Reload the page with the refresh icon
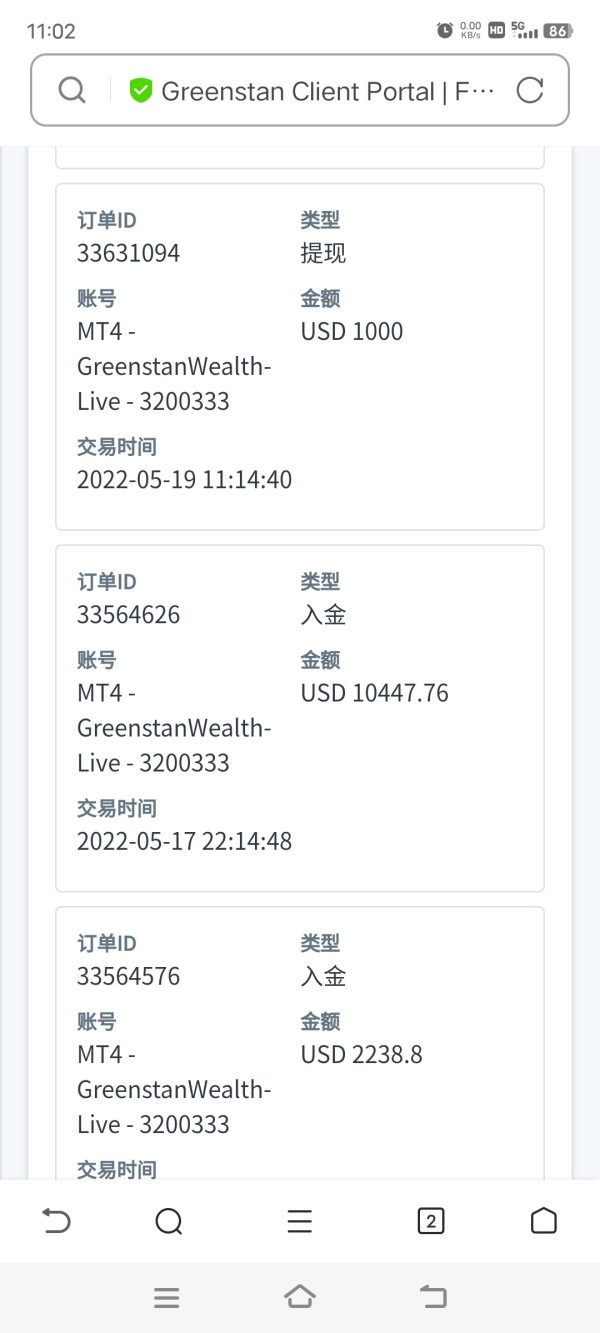This screenshot has width=600, height=1333. tap(529, 91)
